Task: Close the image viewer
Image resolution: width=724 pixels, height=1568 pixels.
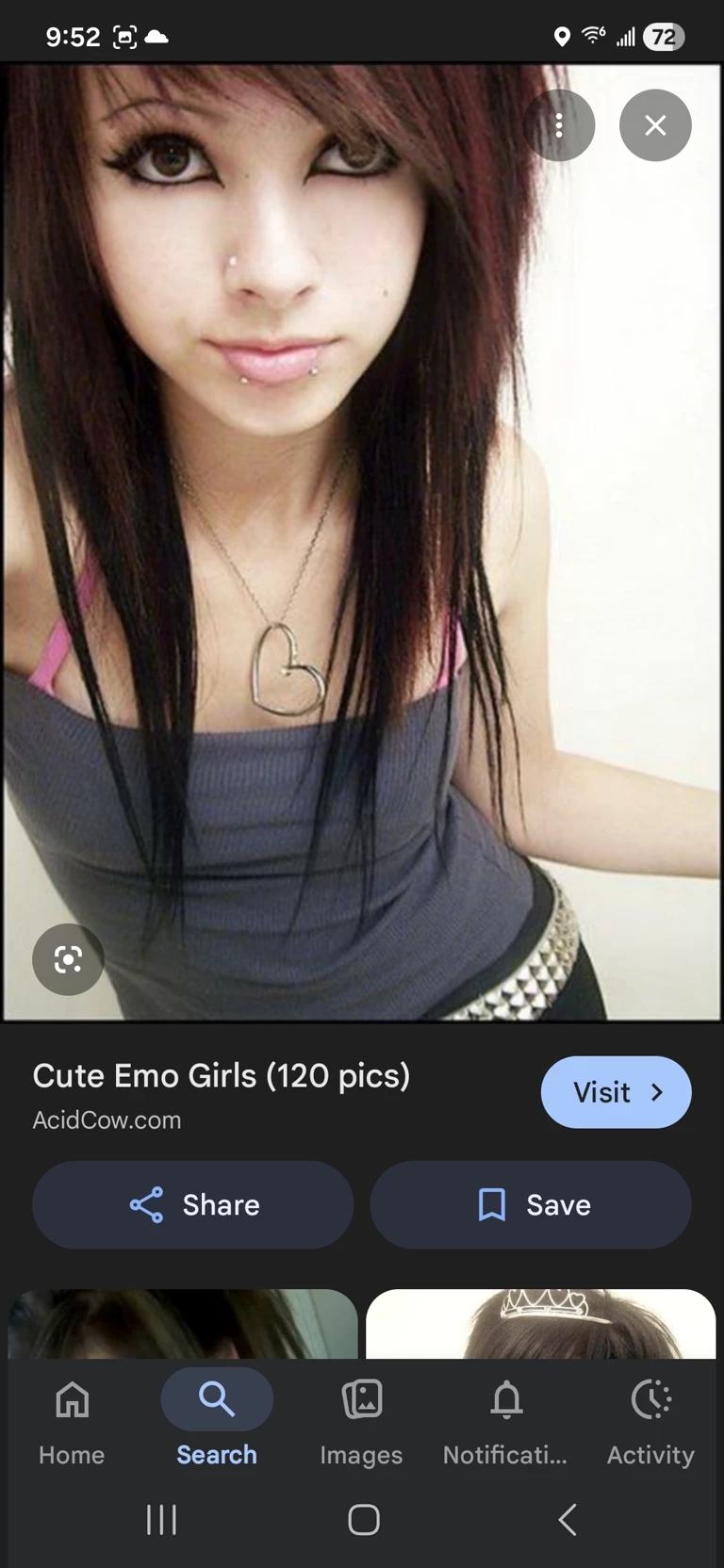Action: tap(655, 125)
